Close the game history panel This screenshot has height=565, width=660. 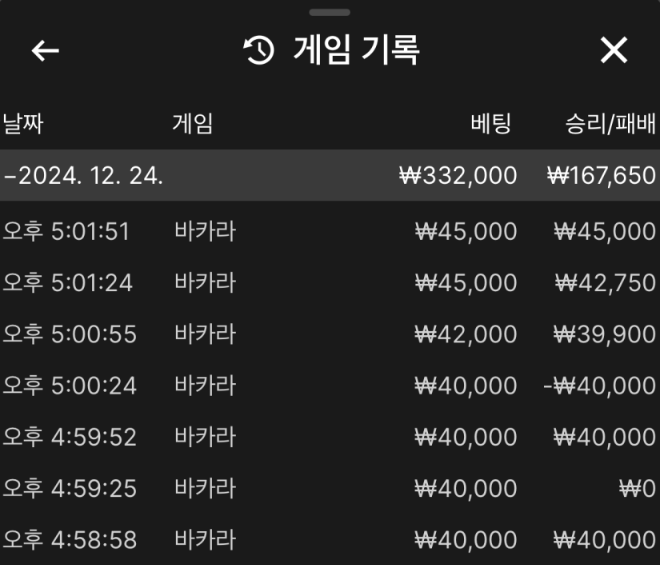click(x=613, y=50)
